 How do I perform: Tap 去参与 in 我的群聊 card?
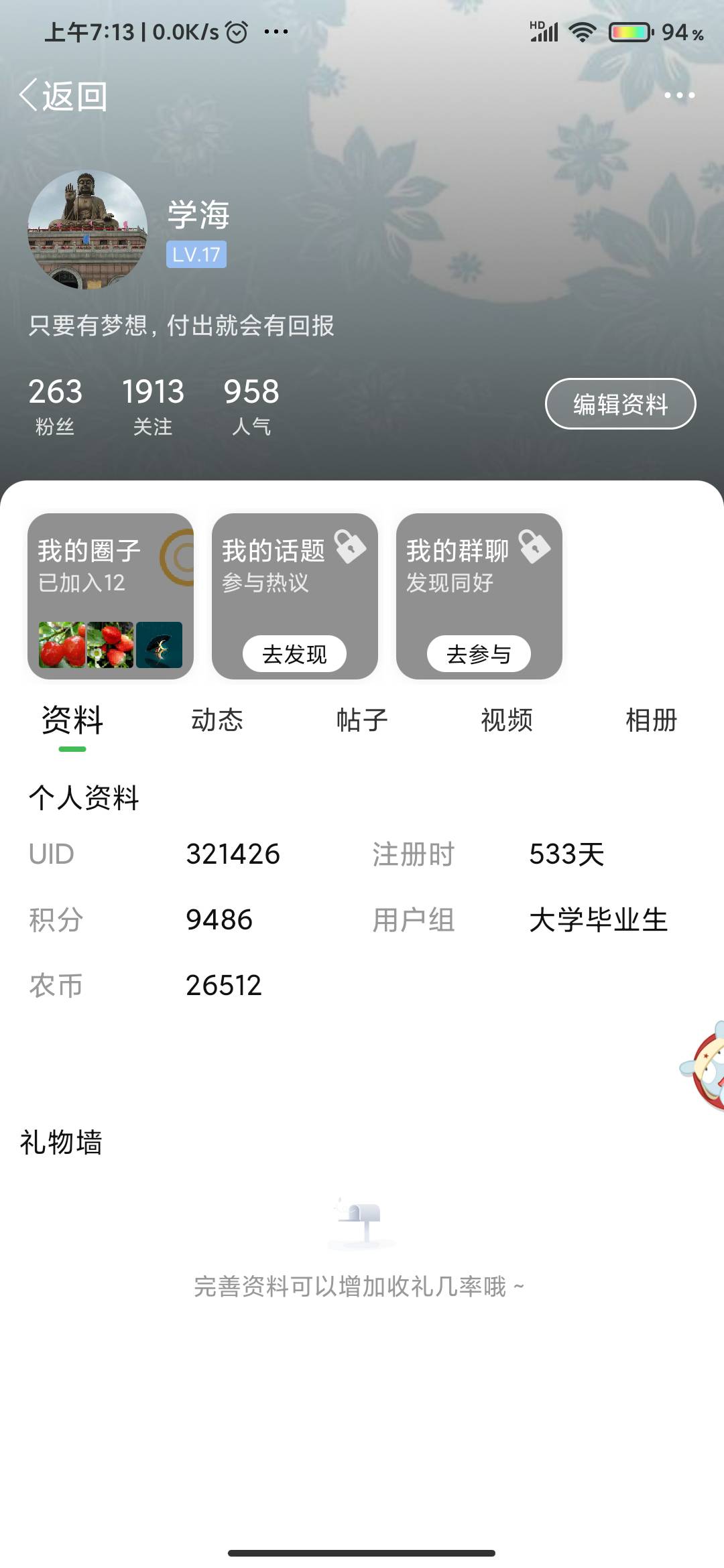479,653
